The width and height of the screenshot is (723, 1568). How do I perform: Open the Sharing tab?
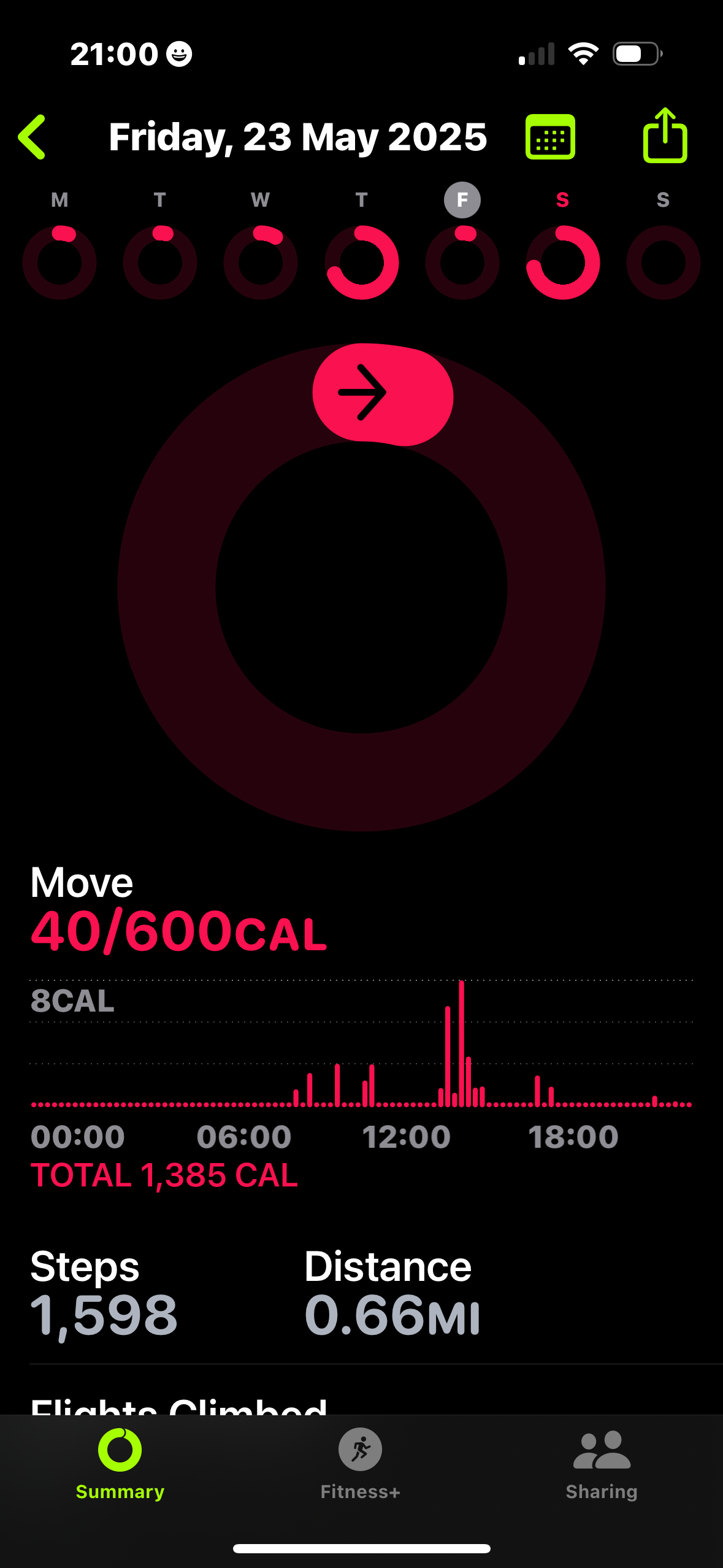point(602,1464)
